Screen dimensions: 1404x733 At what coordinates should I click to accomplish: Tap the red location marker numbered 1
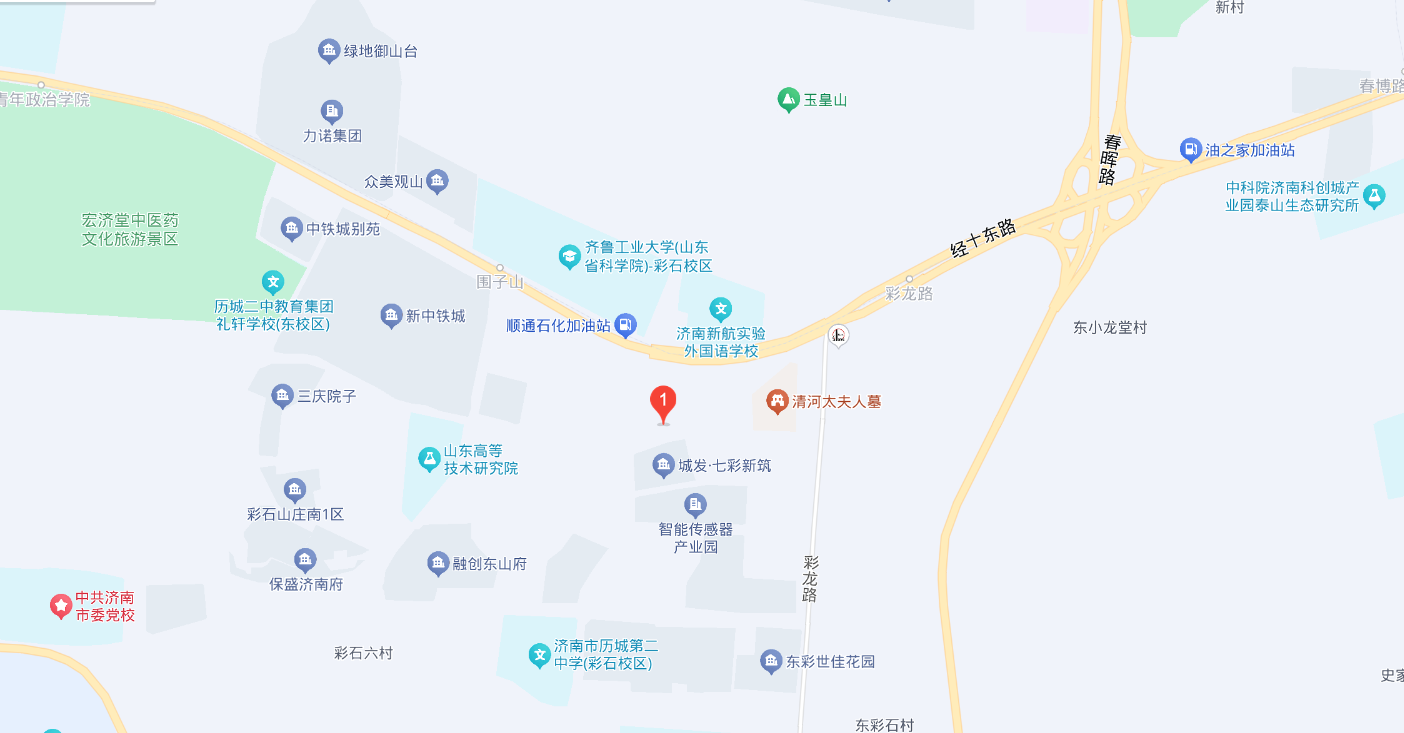662,403
